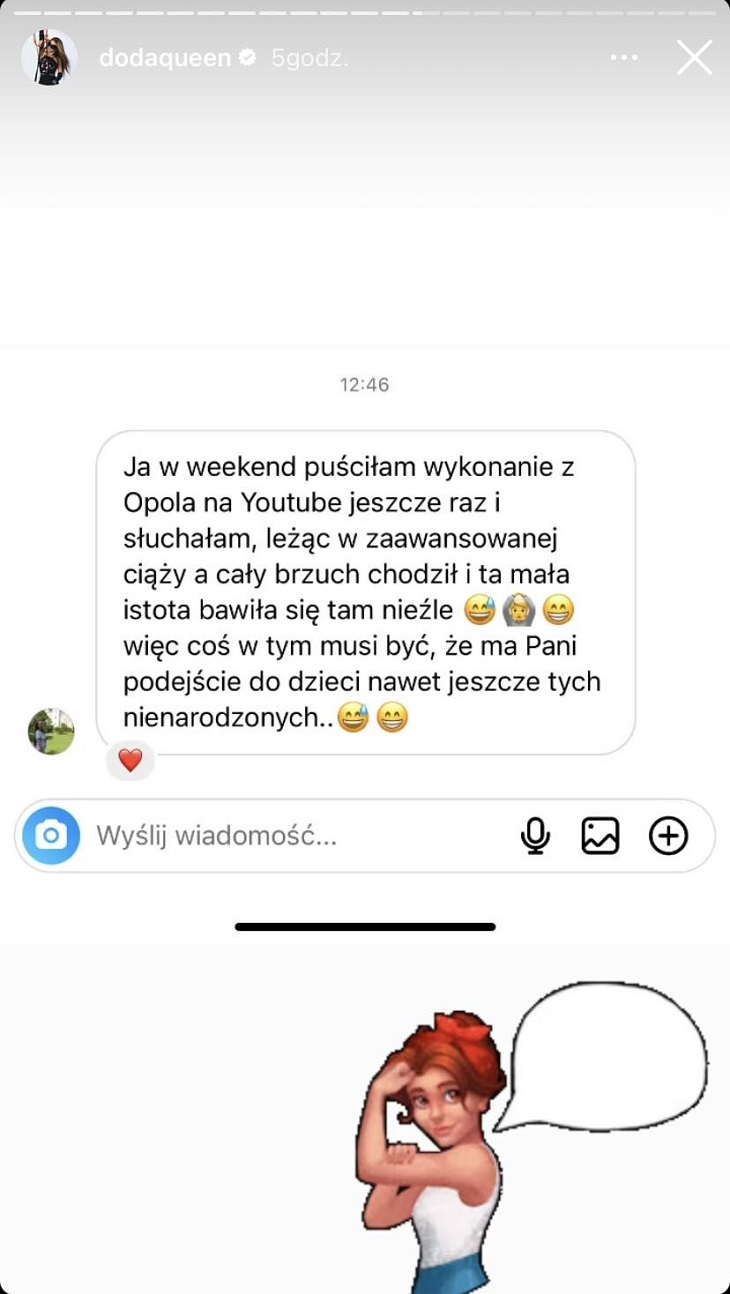Viewport: 730px width, 1294px height.
Task: Click the small profile avatar beside the message
Action: [x=50, y=731]
